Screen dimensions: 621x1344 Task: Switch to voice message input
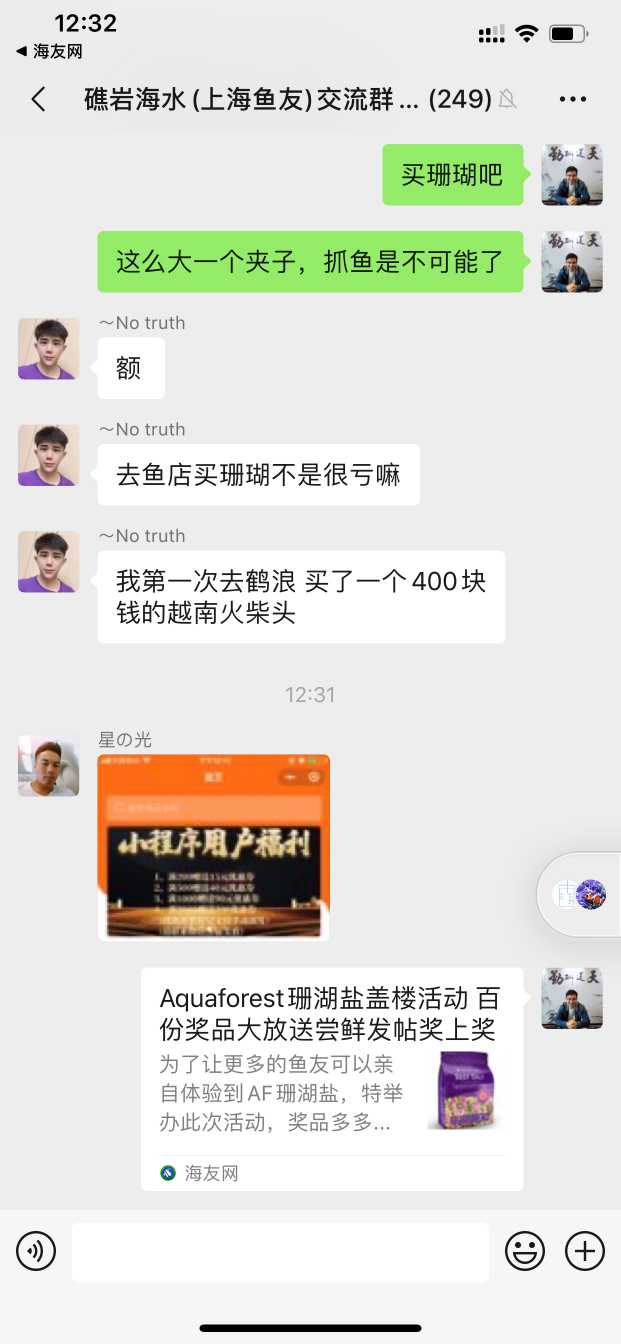(x=36, y=1251)
